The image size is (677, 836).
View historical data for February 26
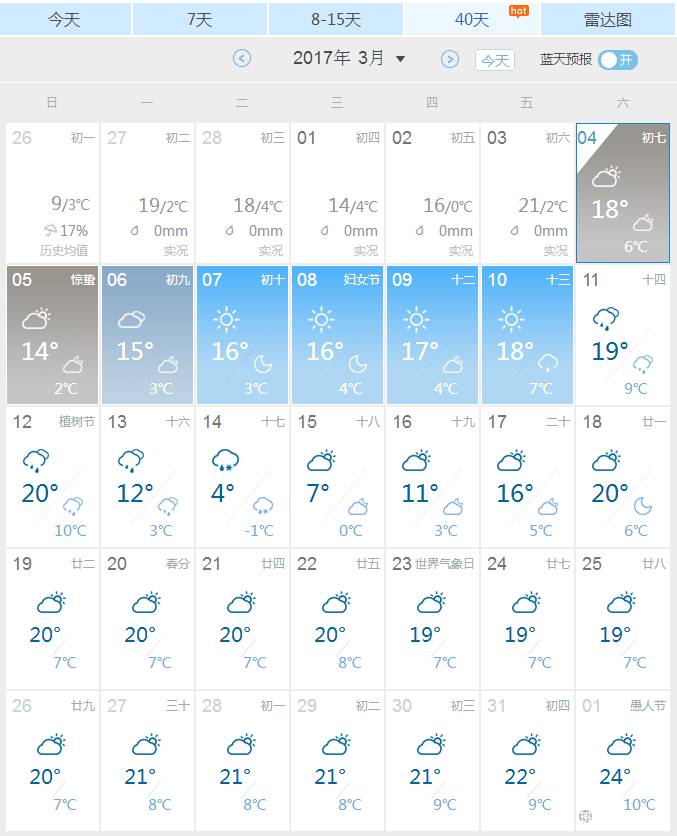(x=52, y=192)
